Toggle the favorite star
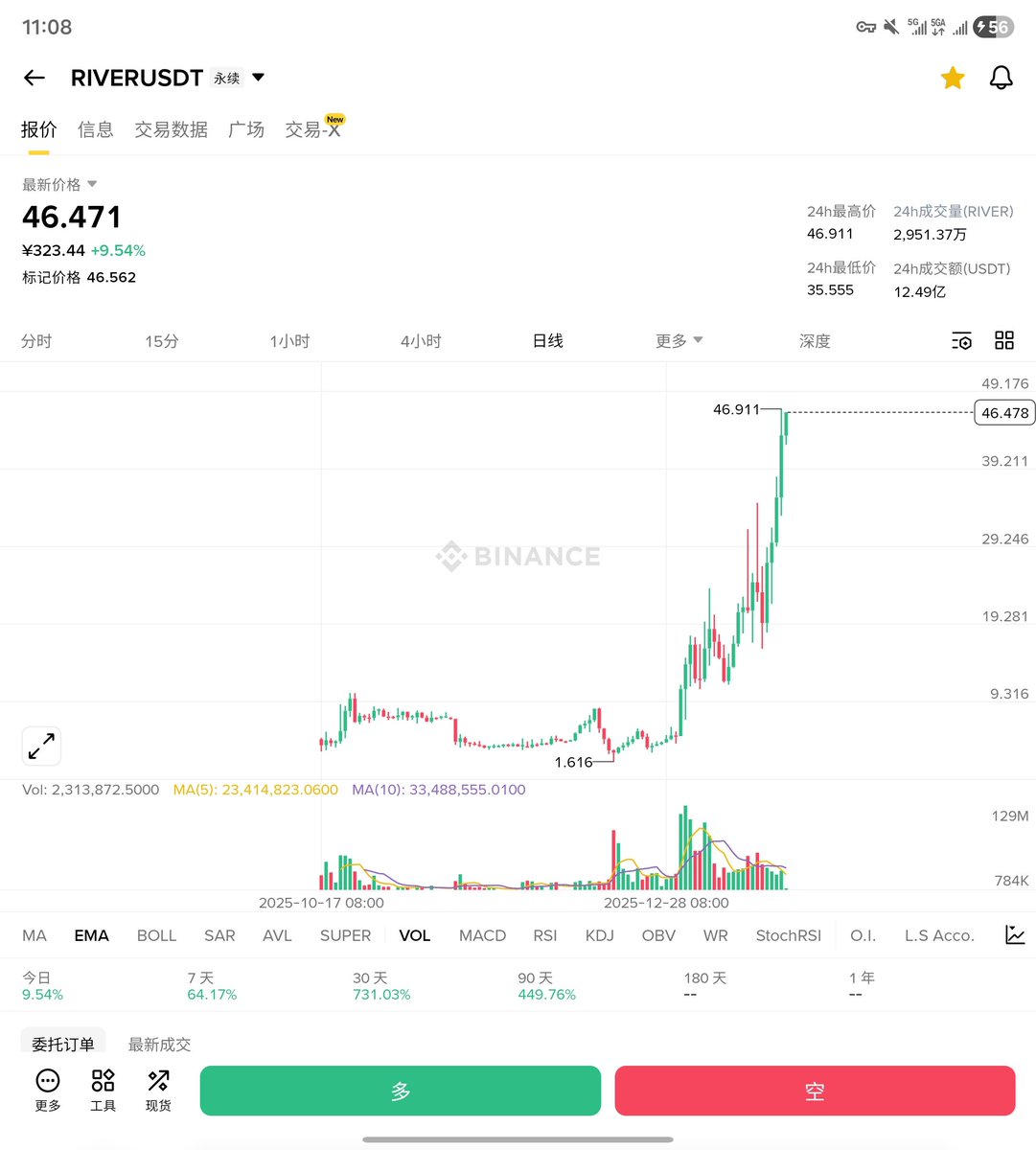 [952, 78]
